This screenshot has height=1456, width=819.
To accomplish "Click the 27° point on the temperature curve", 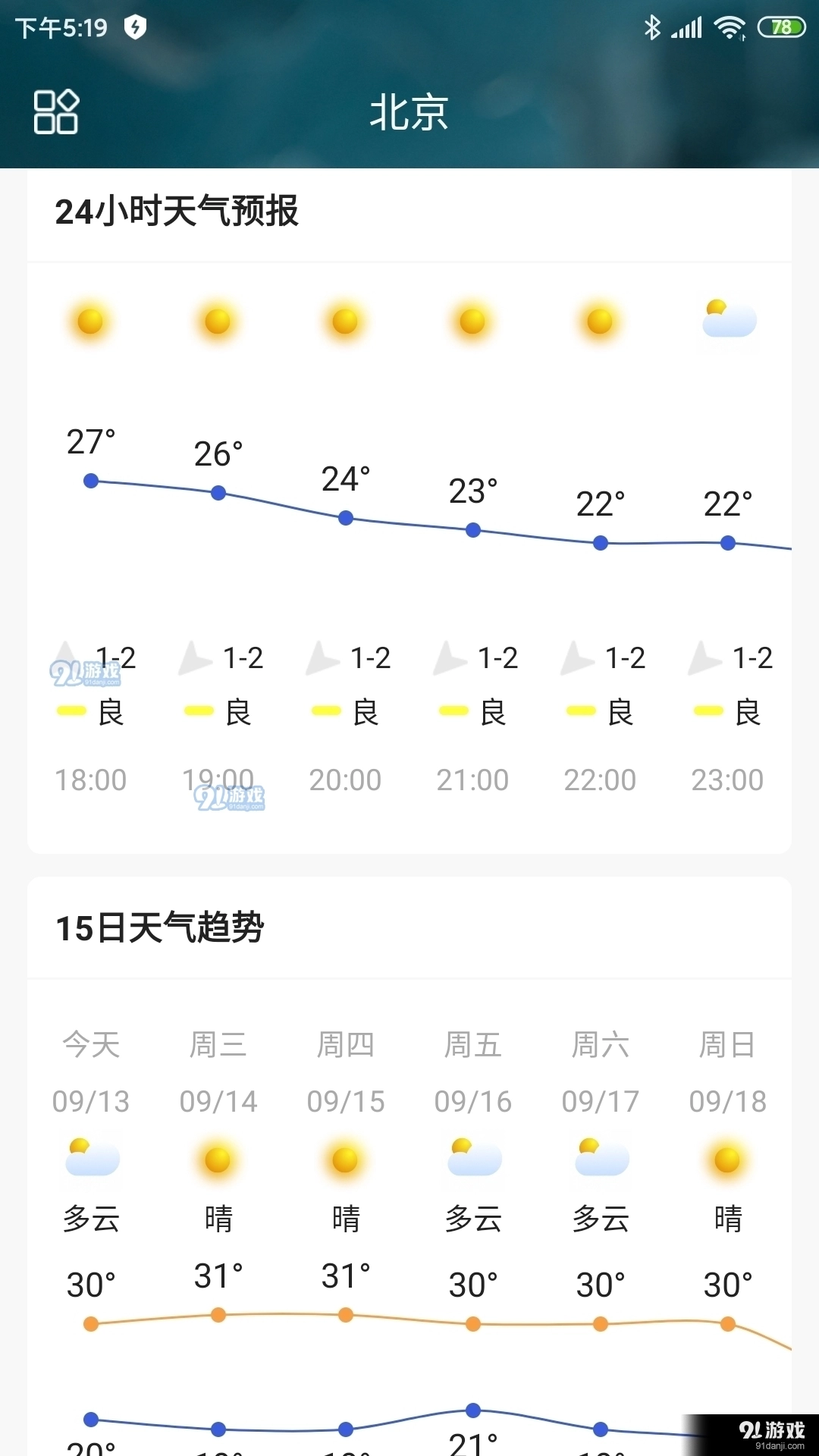I will point(91,480).
